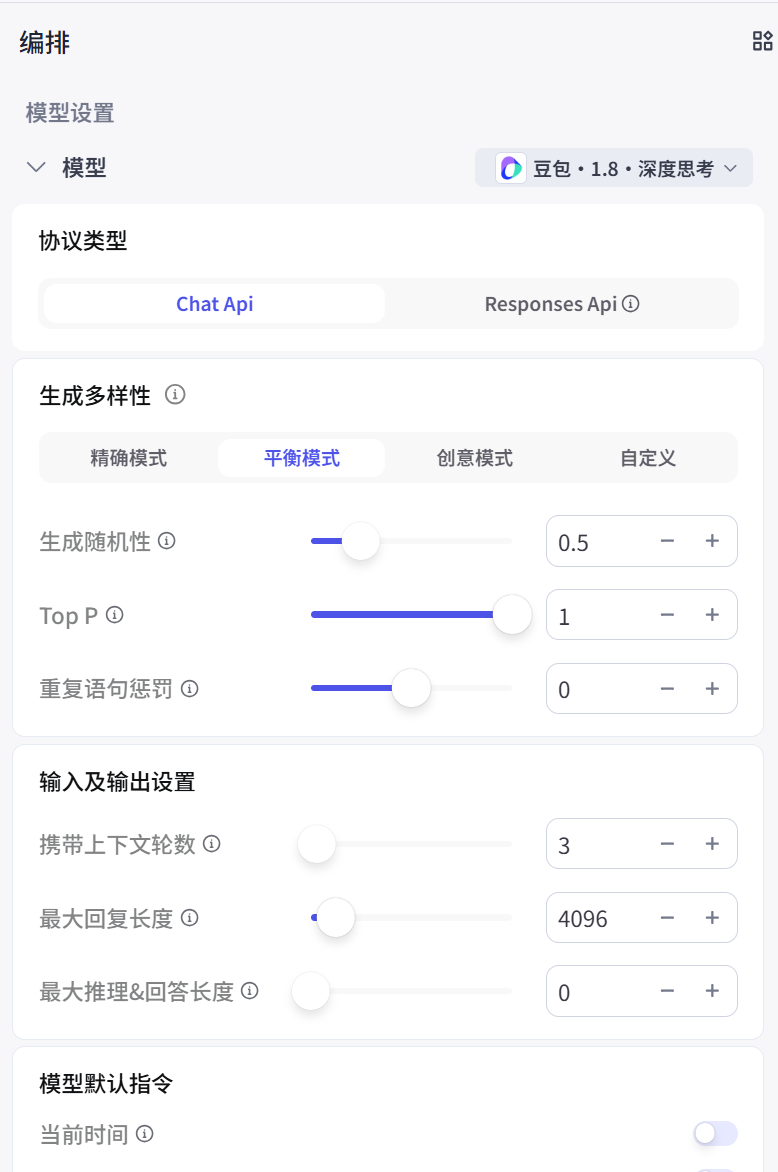Viewport: 778px width, 1172px height.
Task: Increase 携带上下文轮数 with plus
Action: [712, 843]
